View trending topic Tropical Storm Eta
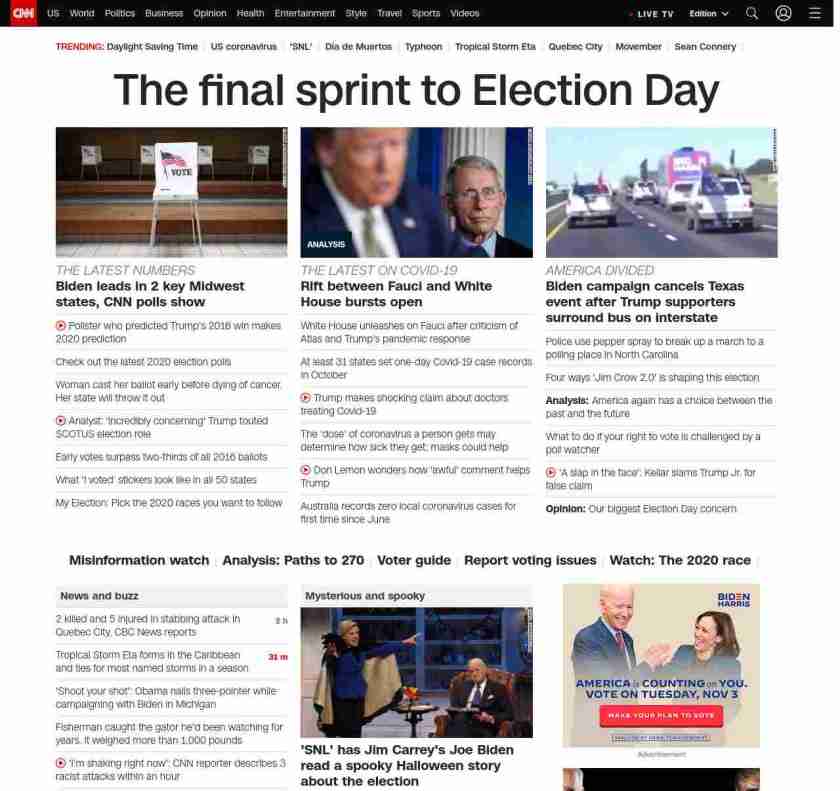840x791 pixels. point(495,47)
